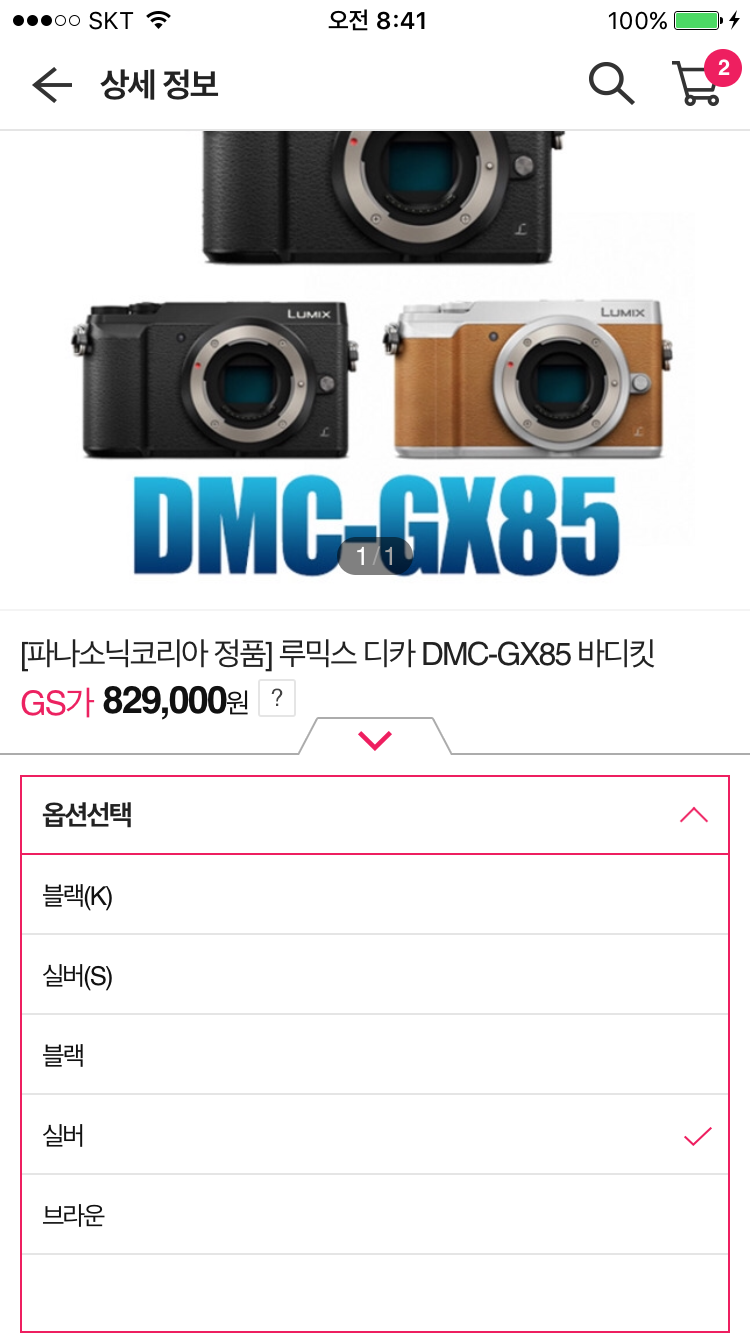This screenshot has width=750, height=1334.
Task: Go back using the arrow icon
Action: point(52,85)
